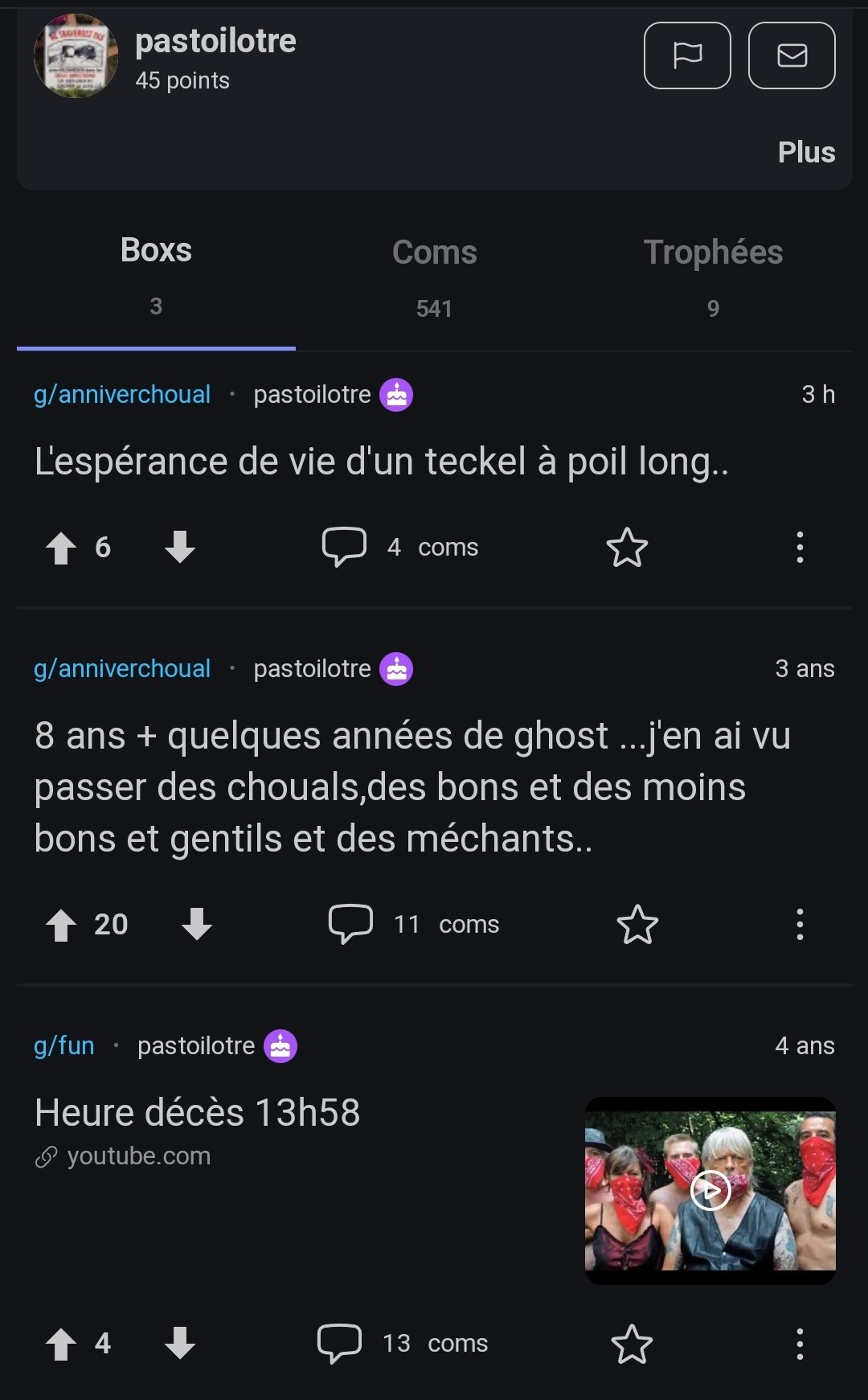Open overflow menu for Heure décès post
Image resolution: width=868 pixels, height=1400 pixels.
799,1344
